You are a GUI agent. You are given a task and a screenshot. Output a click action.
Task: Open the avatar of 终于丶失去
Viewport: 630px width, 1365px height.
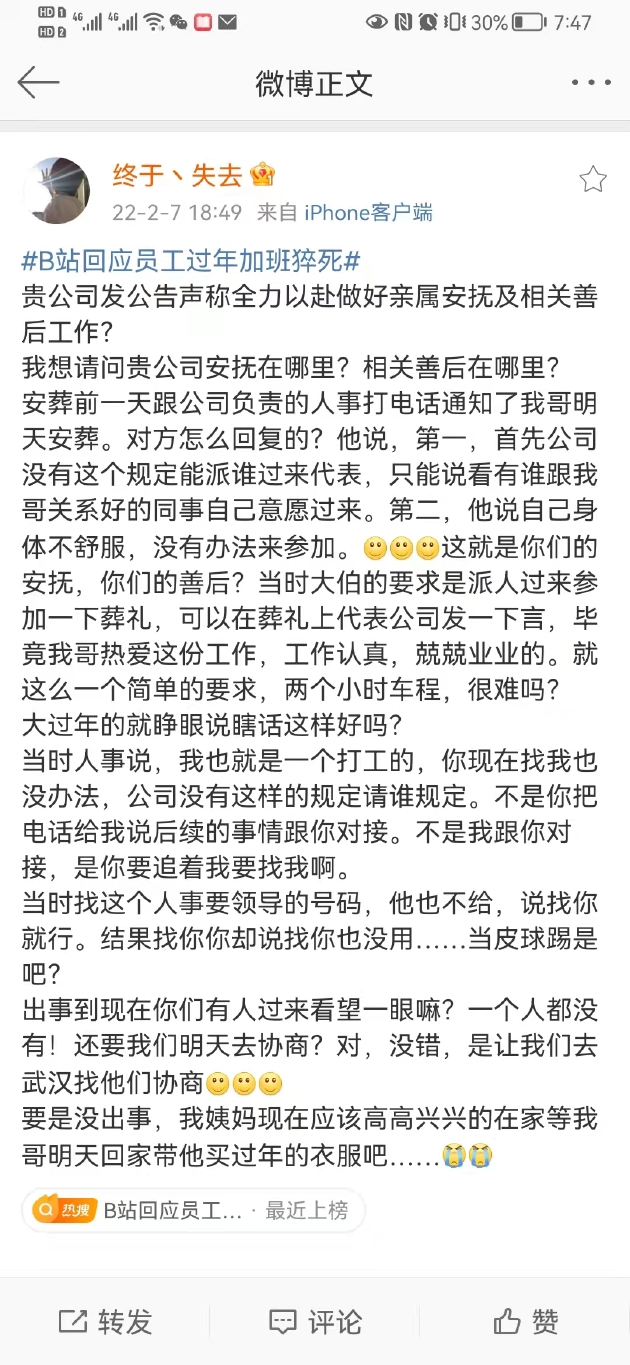point(57,190)
